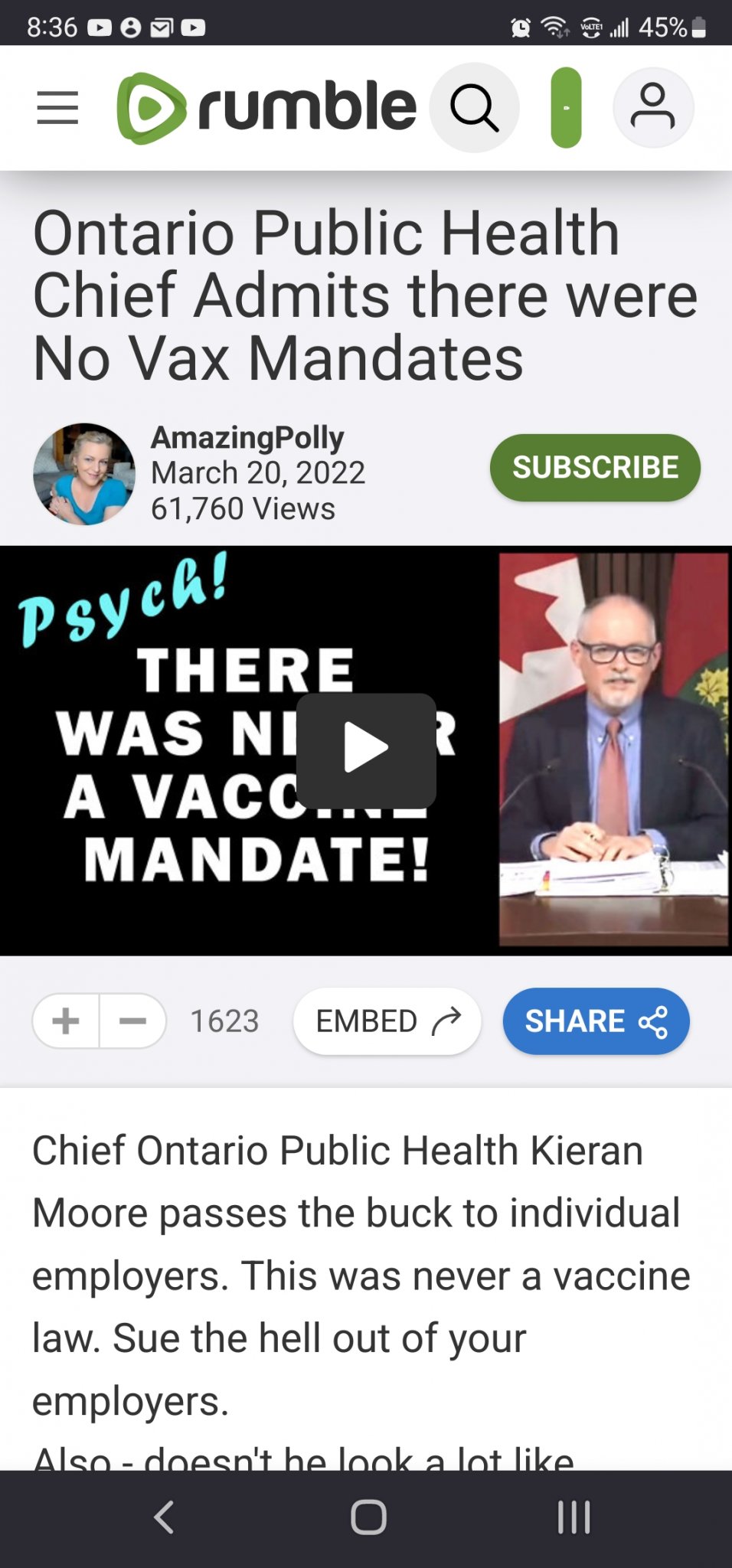This screenshot has height=1568, width=732.
Task: Open the user account icon
Action: pyautogui.click(x=652, y=108)
